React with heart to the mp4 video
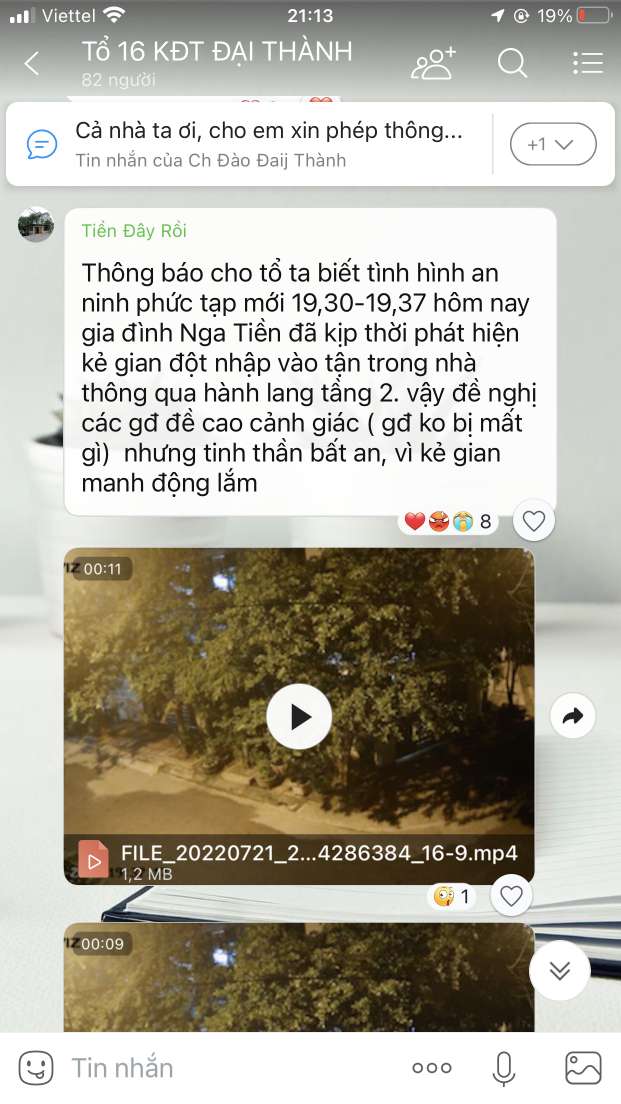 (511, 896)
